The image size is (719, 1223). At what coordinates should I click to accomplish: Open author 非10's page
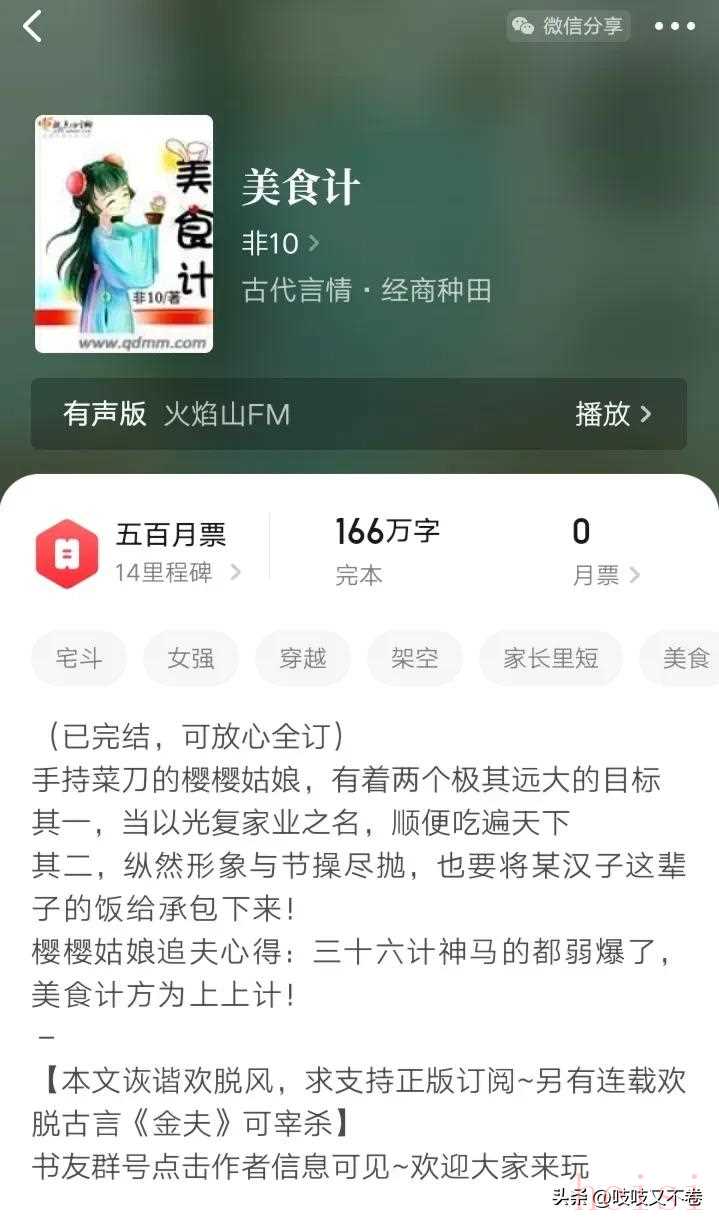[x=280, y=243]
